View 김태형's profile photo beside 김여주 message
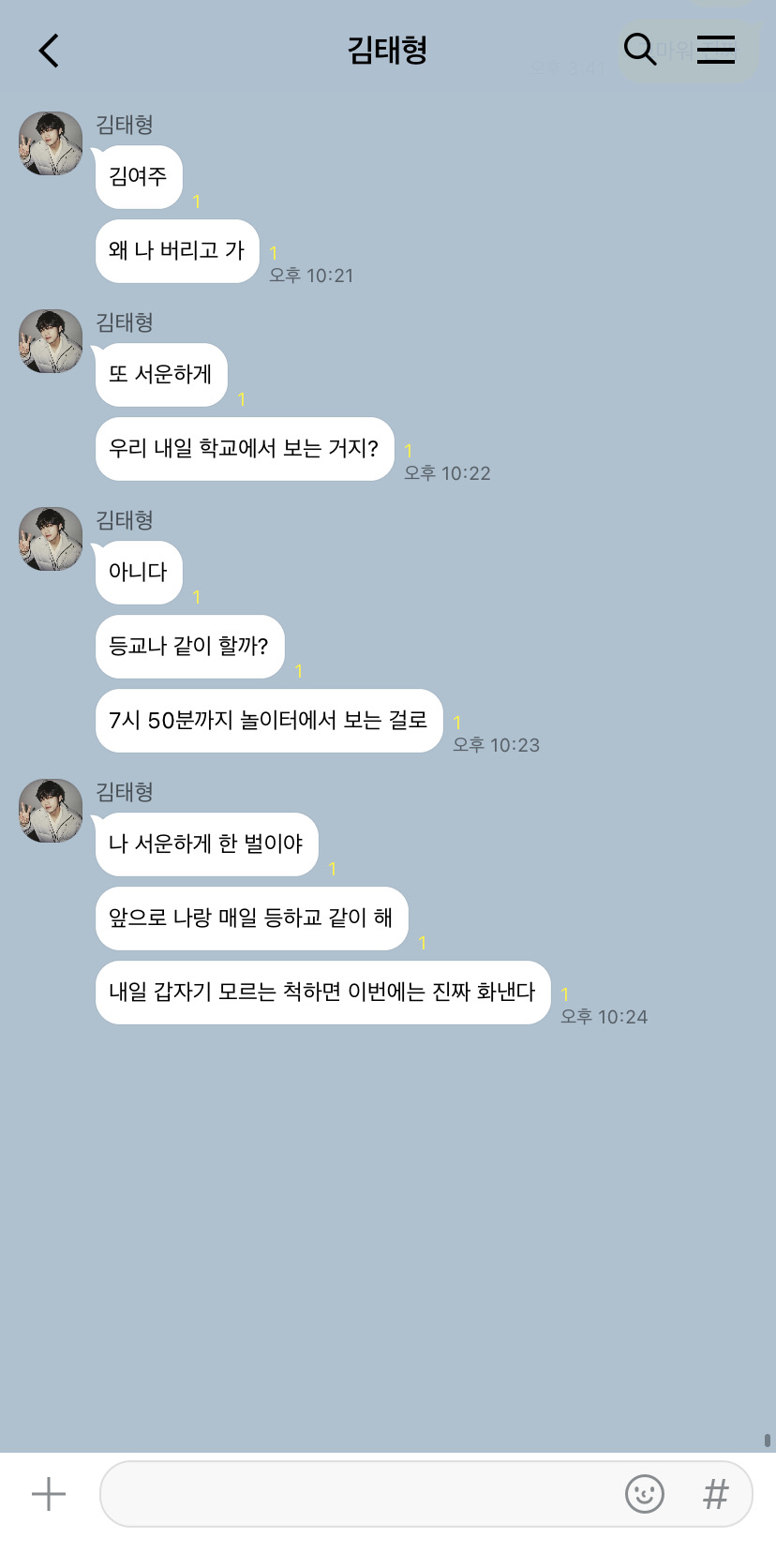The height and width of the screenshot is (1568, 776). [51, 143]
